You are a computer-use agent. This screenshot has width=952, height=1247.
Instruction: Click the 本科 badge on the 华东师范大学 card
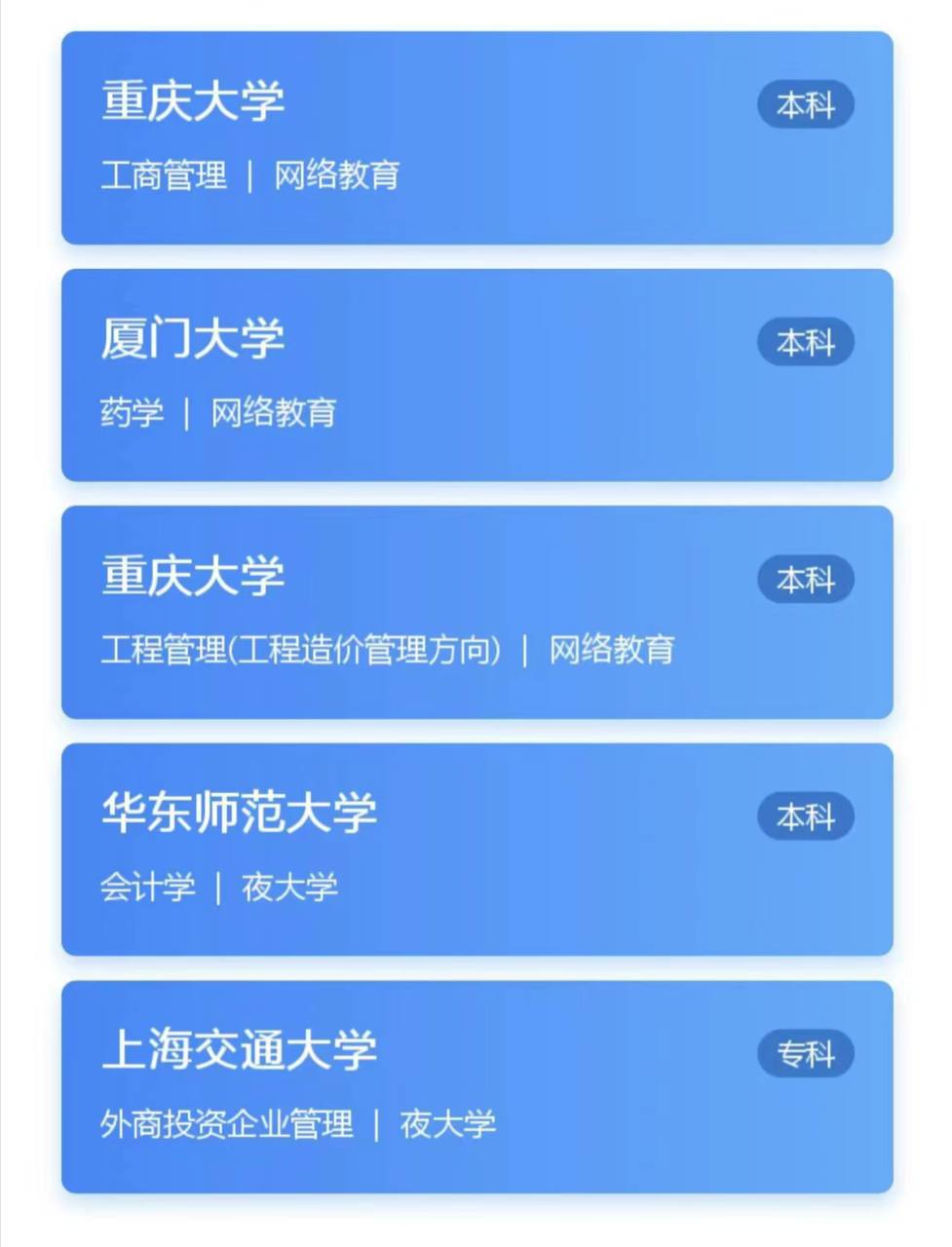pos(805,816)
